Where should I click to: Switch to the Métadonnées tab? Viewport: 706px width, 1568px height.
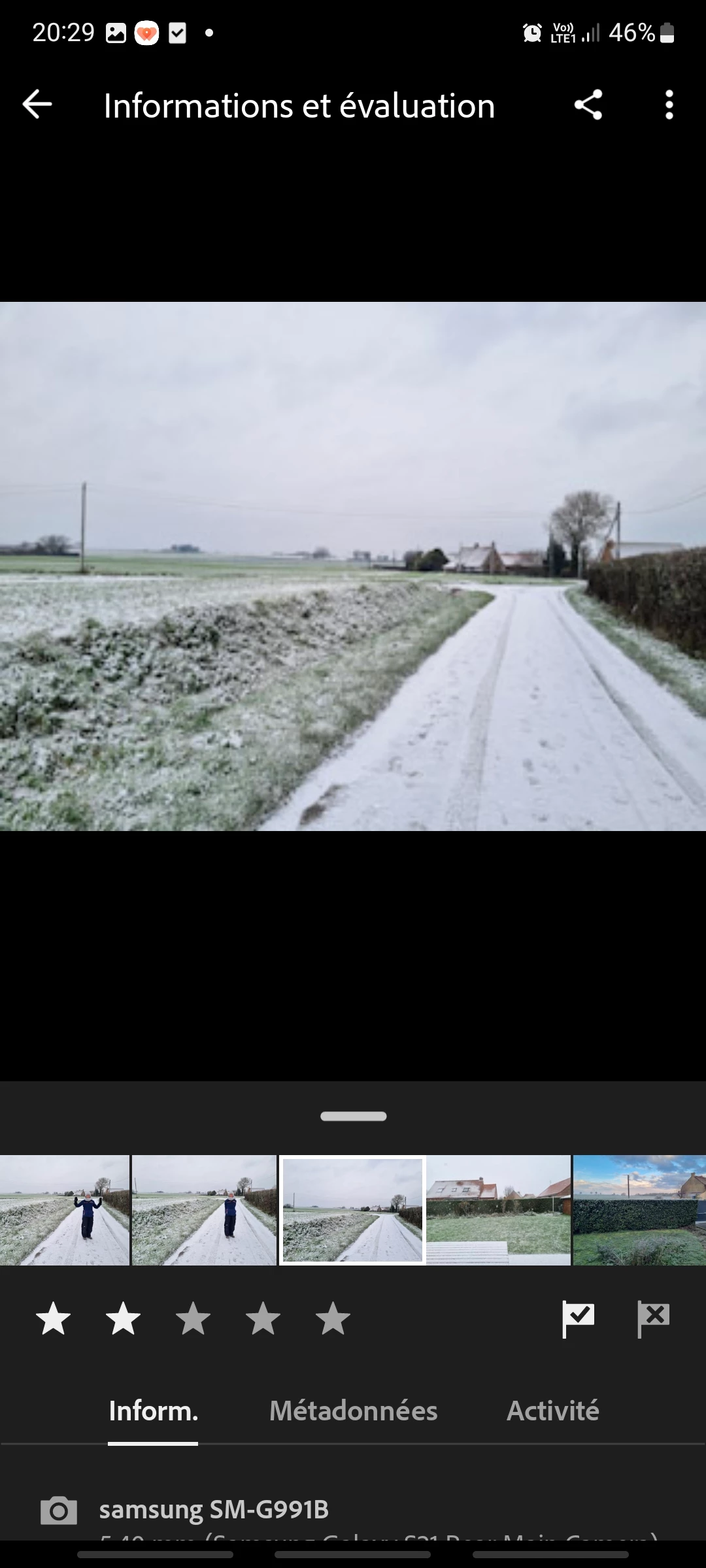pyautogui.click(x=353, y=1411)
